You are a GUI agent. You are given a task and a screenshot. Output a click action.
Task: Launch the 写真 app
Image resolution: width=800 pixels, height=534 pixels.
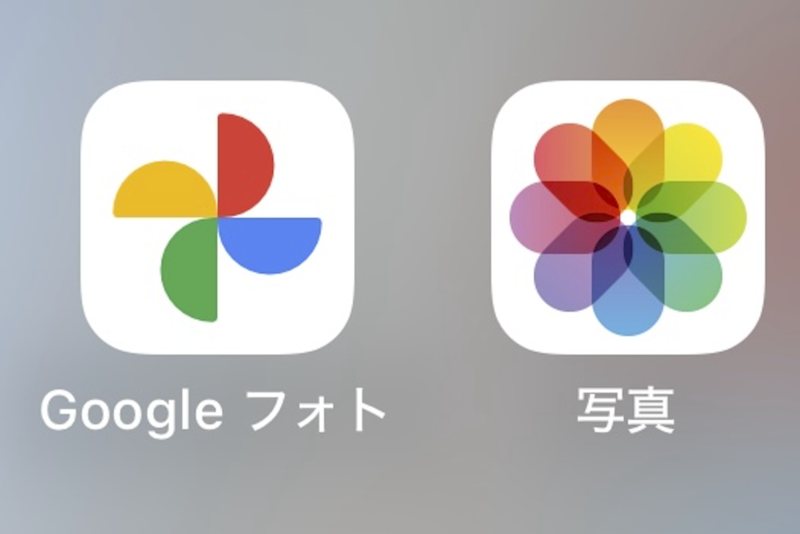pyautogui.click(x=627, y=217)
